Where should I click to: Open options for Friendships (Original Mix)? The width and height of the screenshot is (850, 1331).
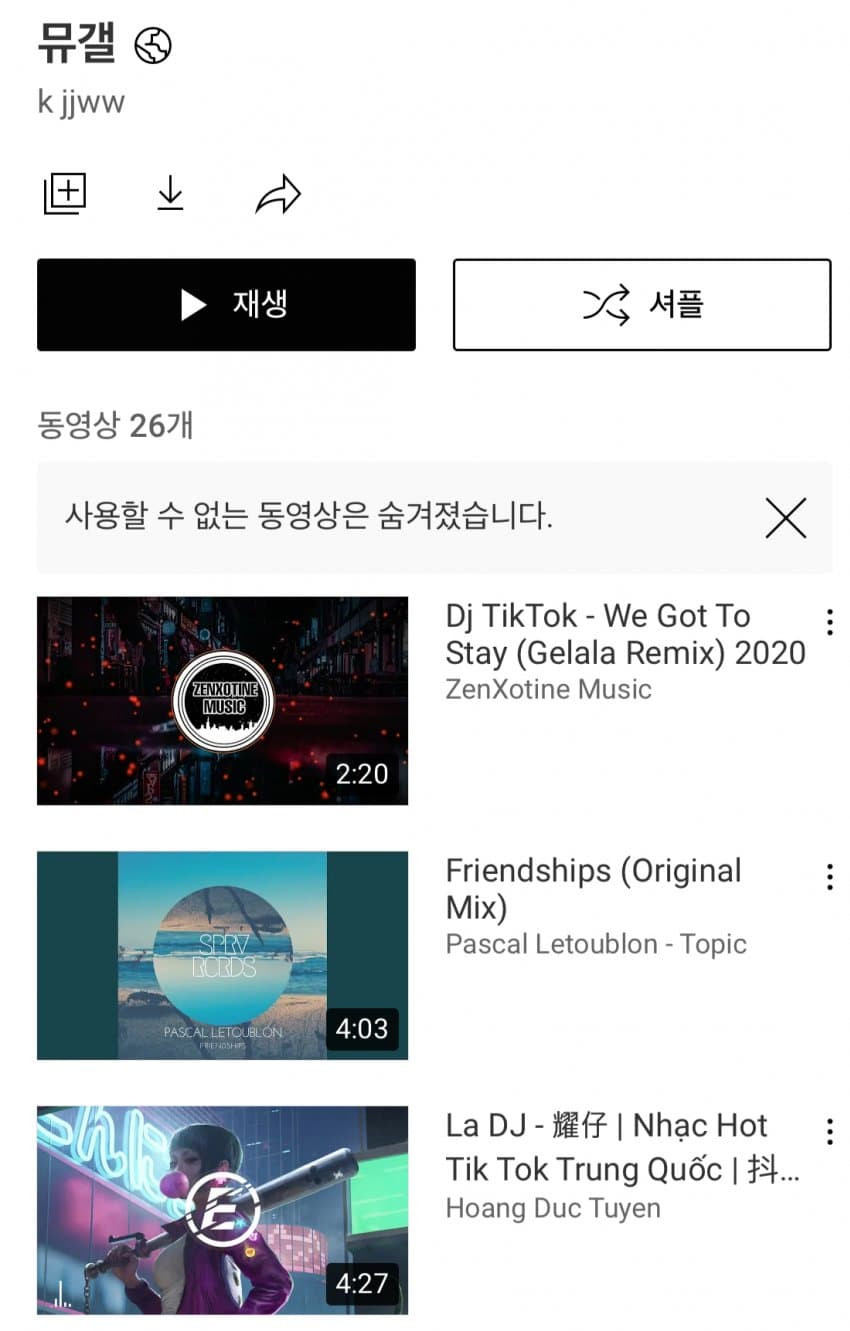(x=829, y=877)
